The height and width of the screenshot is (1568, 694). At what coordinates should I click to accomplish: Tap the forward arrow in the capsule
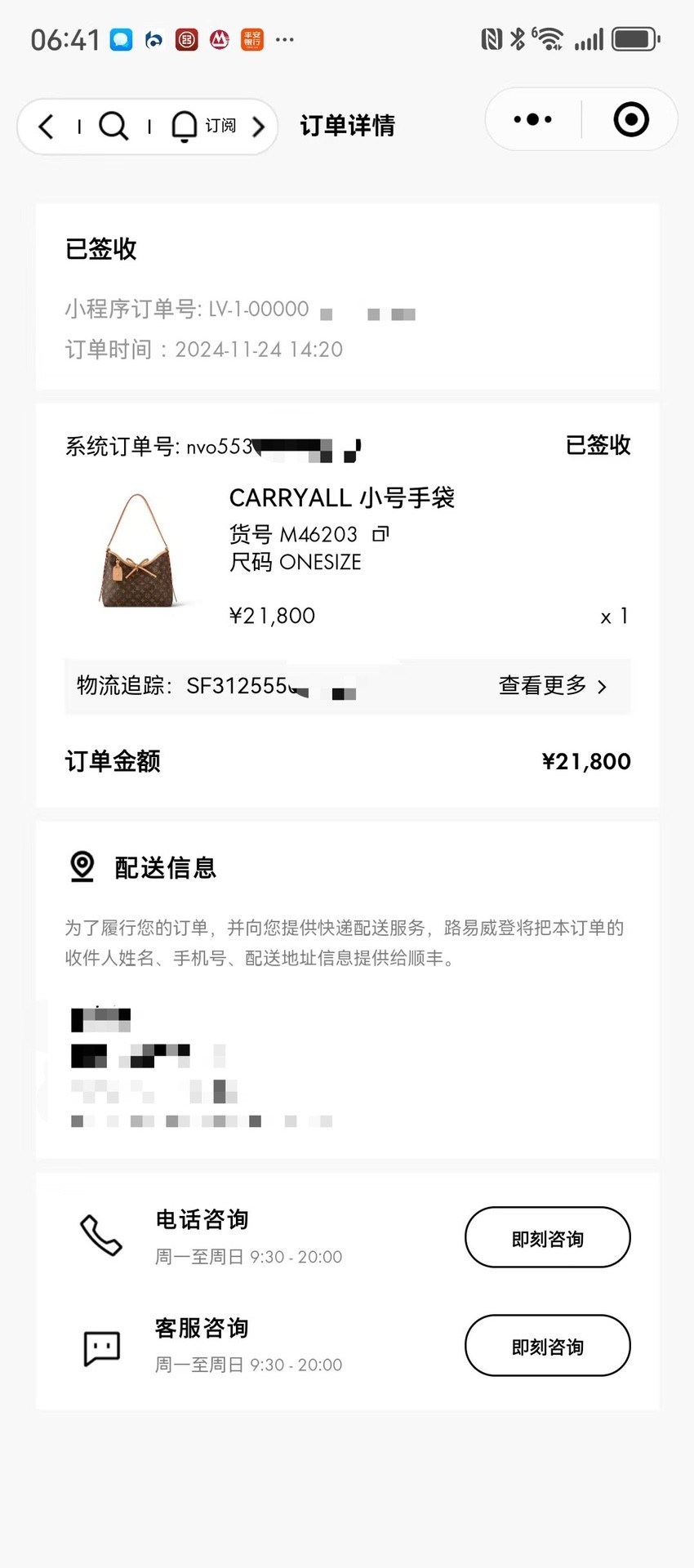pyautogui.click(x=258, y=127)
